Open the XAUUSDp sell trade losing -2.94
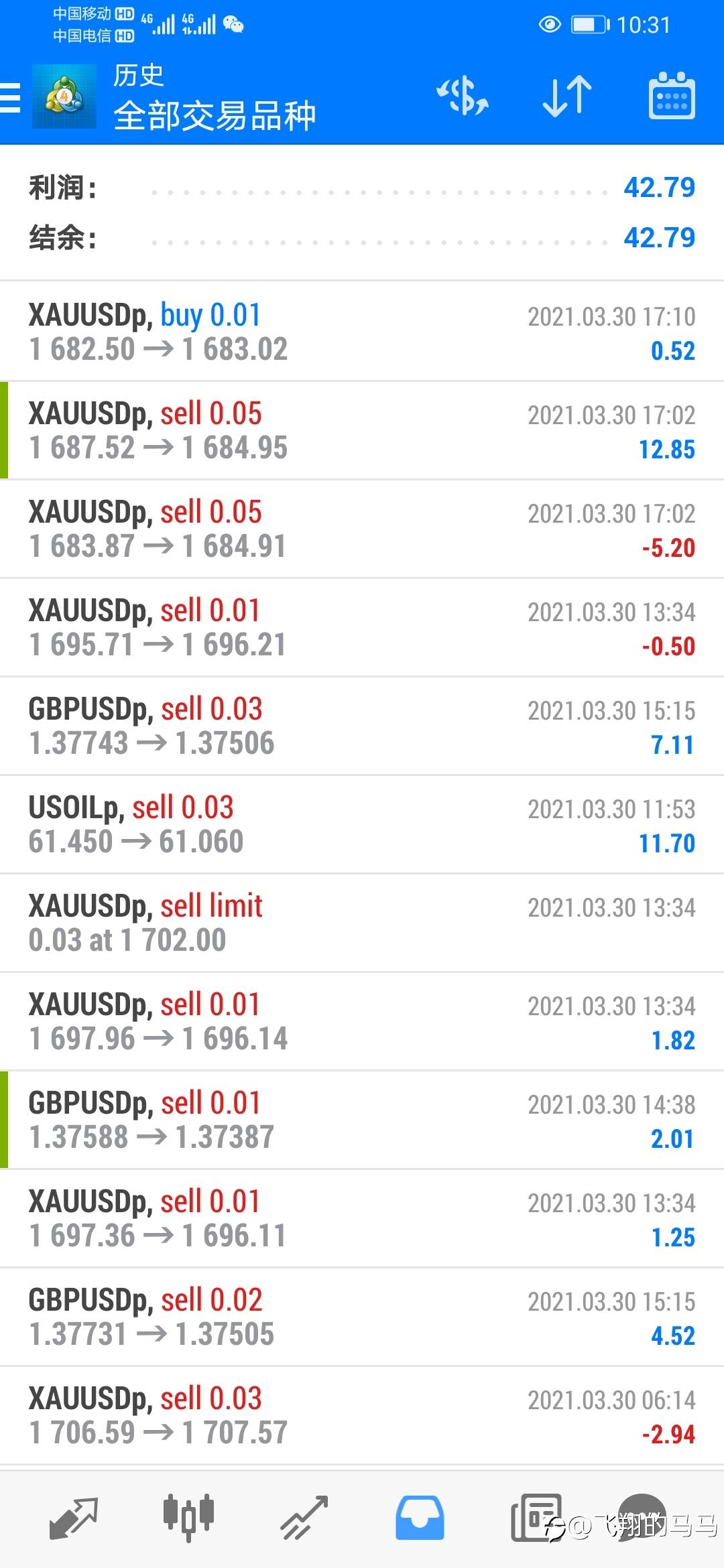Viewport: 724px width, 1568px height. 362,1415
